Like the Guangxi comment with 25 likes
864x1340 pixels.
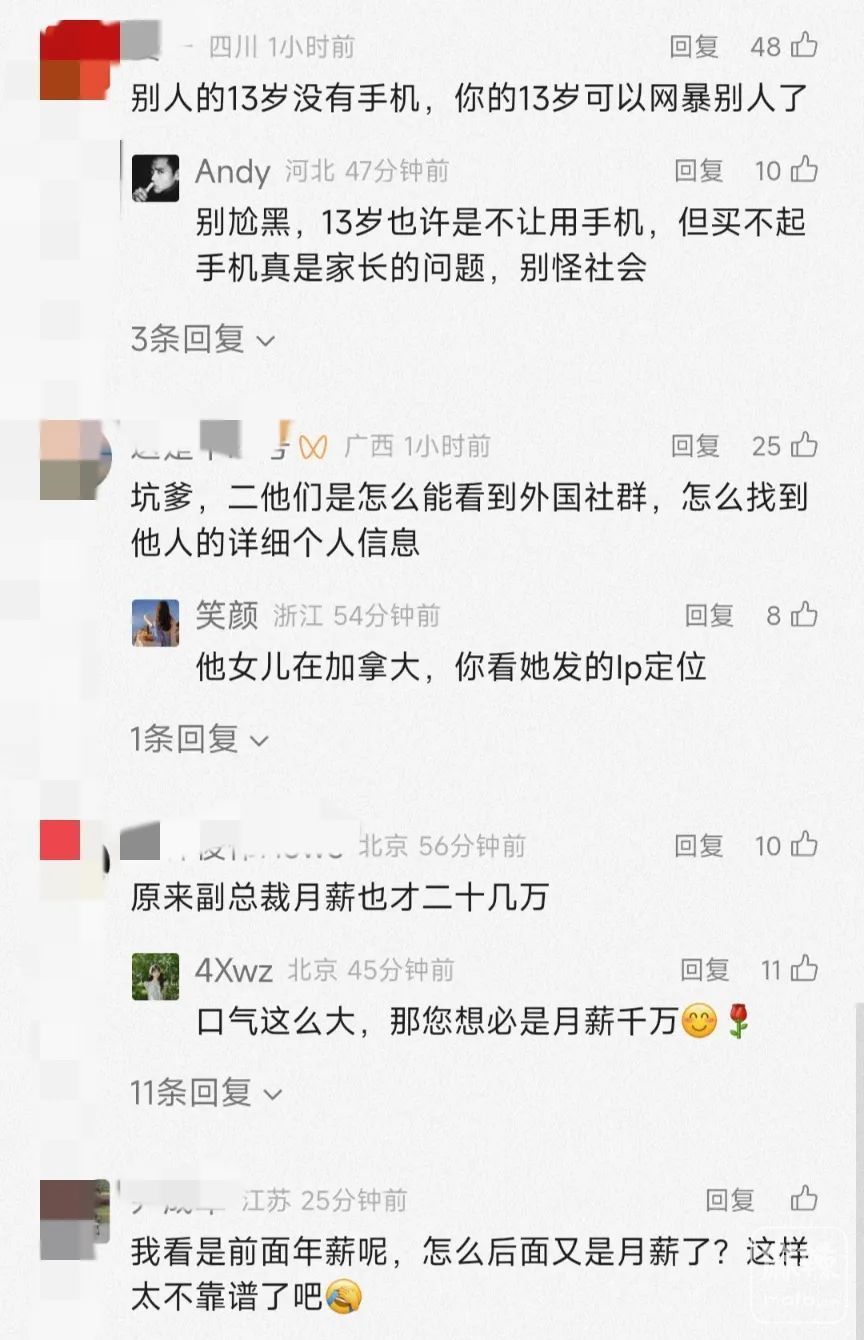(x=804, y=446)
